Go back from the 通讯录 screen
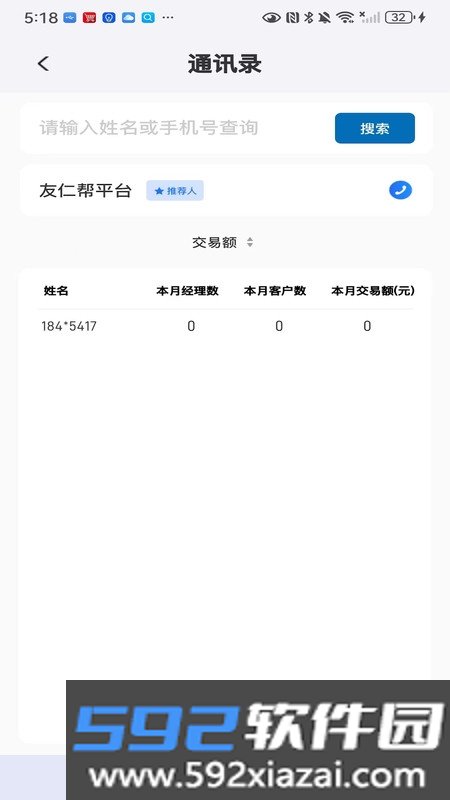Viewport: 450px width, 800px height. 43,64
